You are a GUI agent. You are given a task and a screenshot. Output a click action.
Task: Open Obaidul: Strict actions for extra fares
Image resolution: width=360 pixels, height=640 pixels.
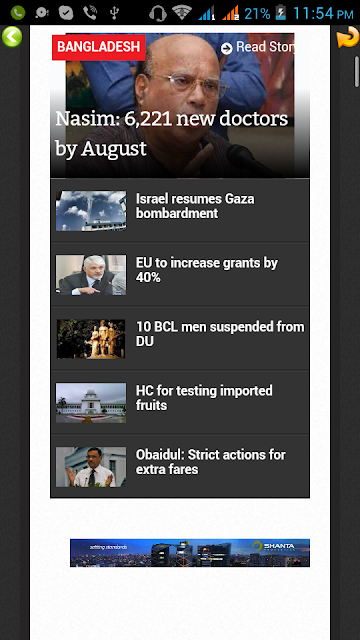pos(180,466)
